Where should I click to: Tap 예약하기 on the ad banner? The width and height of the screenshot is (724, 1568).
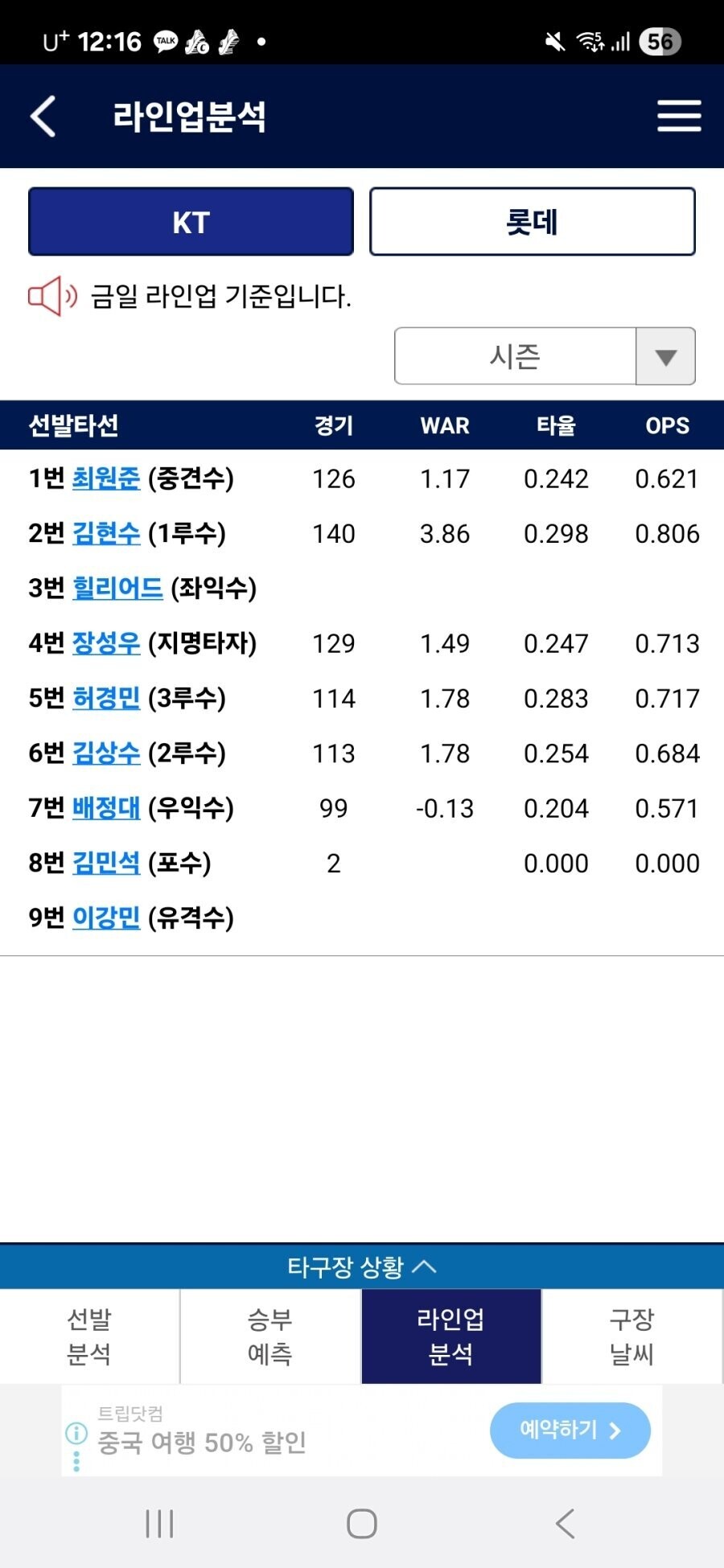[570, 1430]
